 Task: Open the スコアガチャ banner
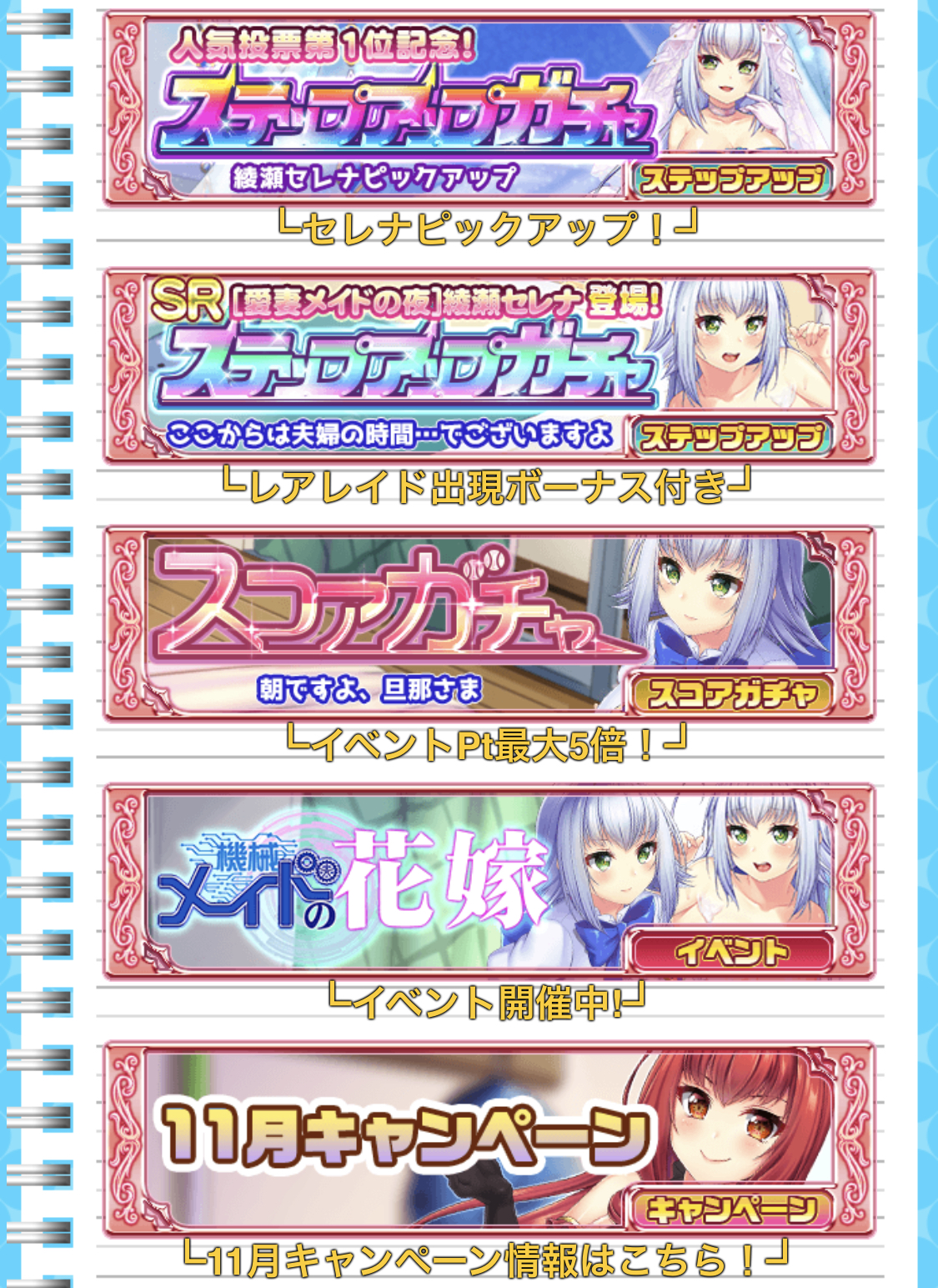[x=489, y=623]
